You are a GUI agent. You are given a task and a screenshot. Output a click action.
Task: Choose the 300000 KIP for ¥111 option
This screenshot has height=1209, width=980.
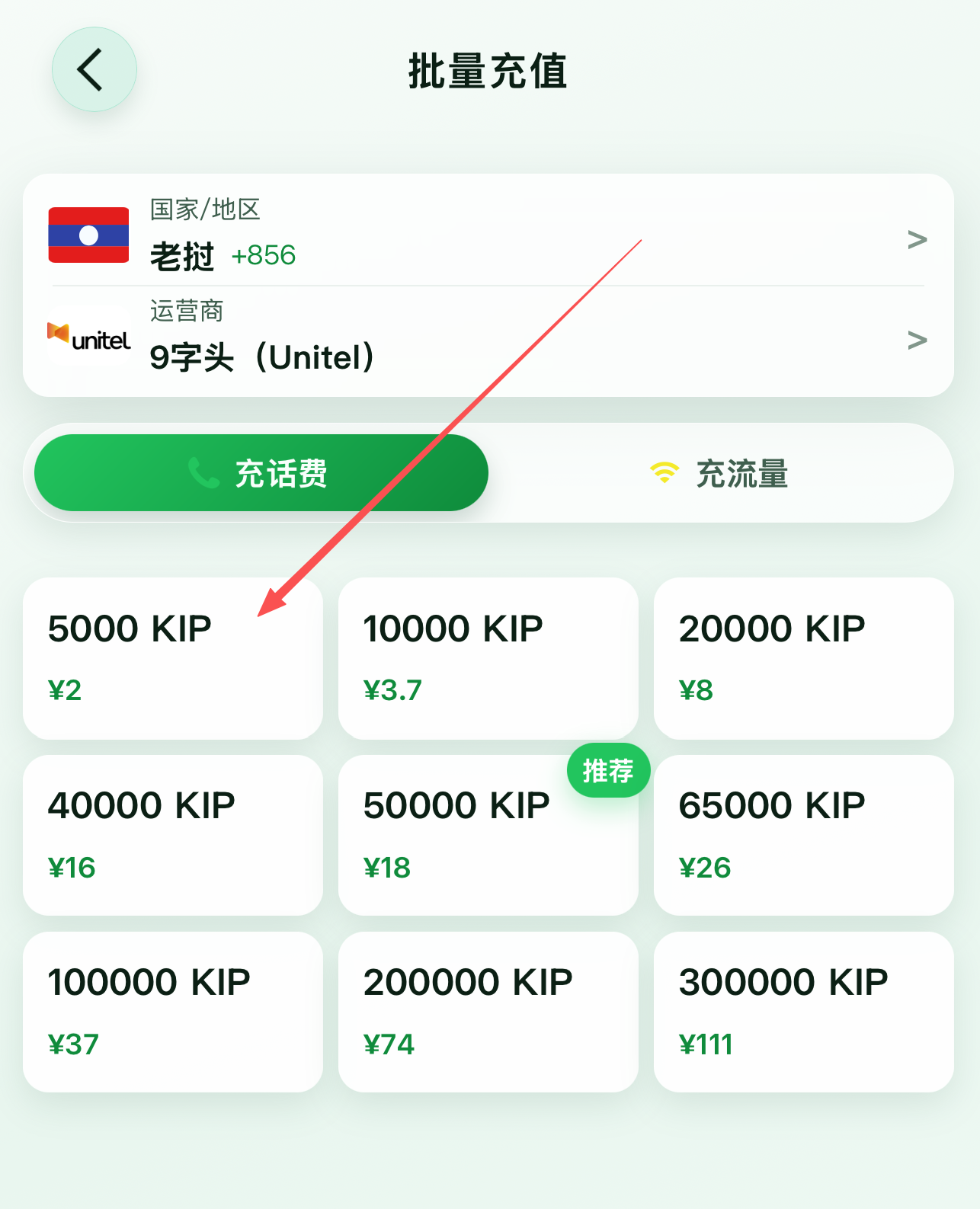click(x=804, y=1012)
